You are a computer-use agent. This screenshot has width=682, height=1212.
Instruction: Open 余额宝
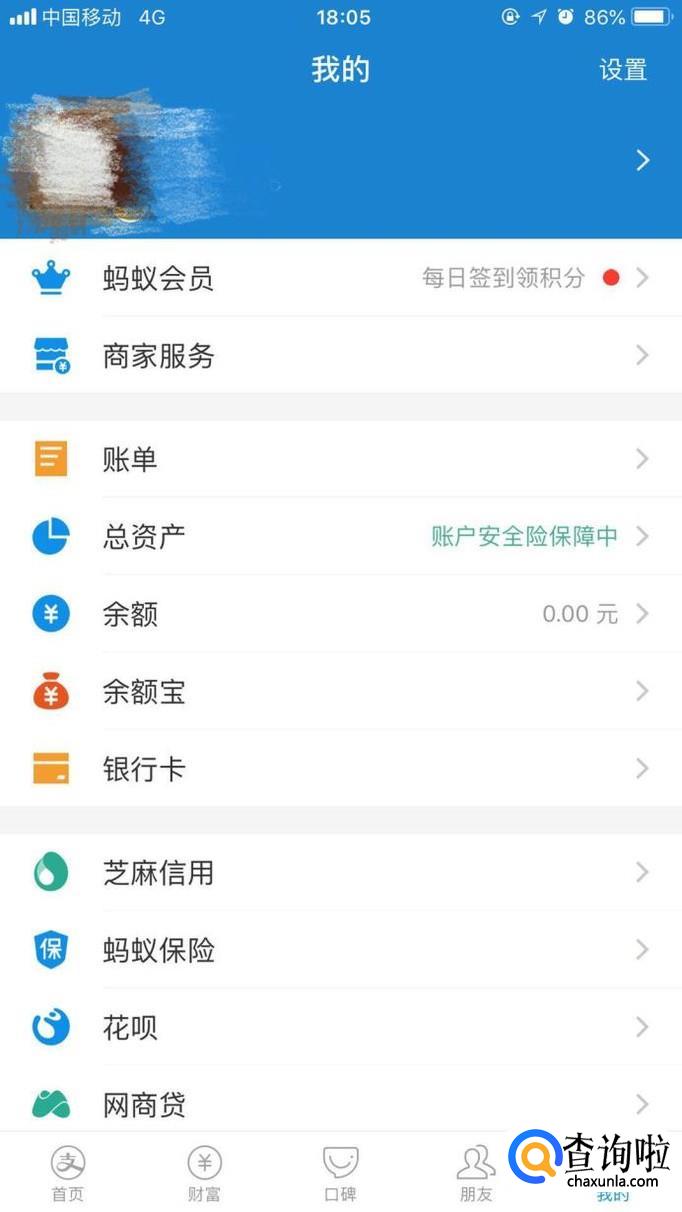[x=340, y=692]
